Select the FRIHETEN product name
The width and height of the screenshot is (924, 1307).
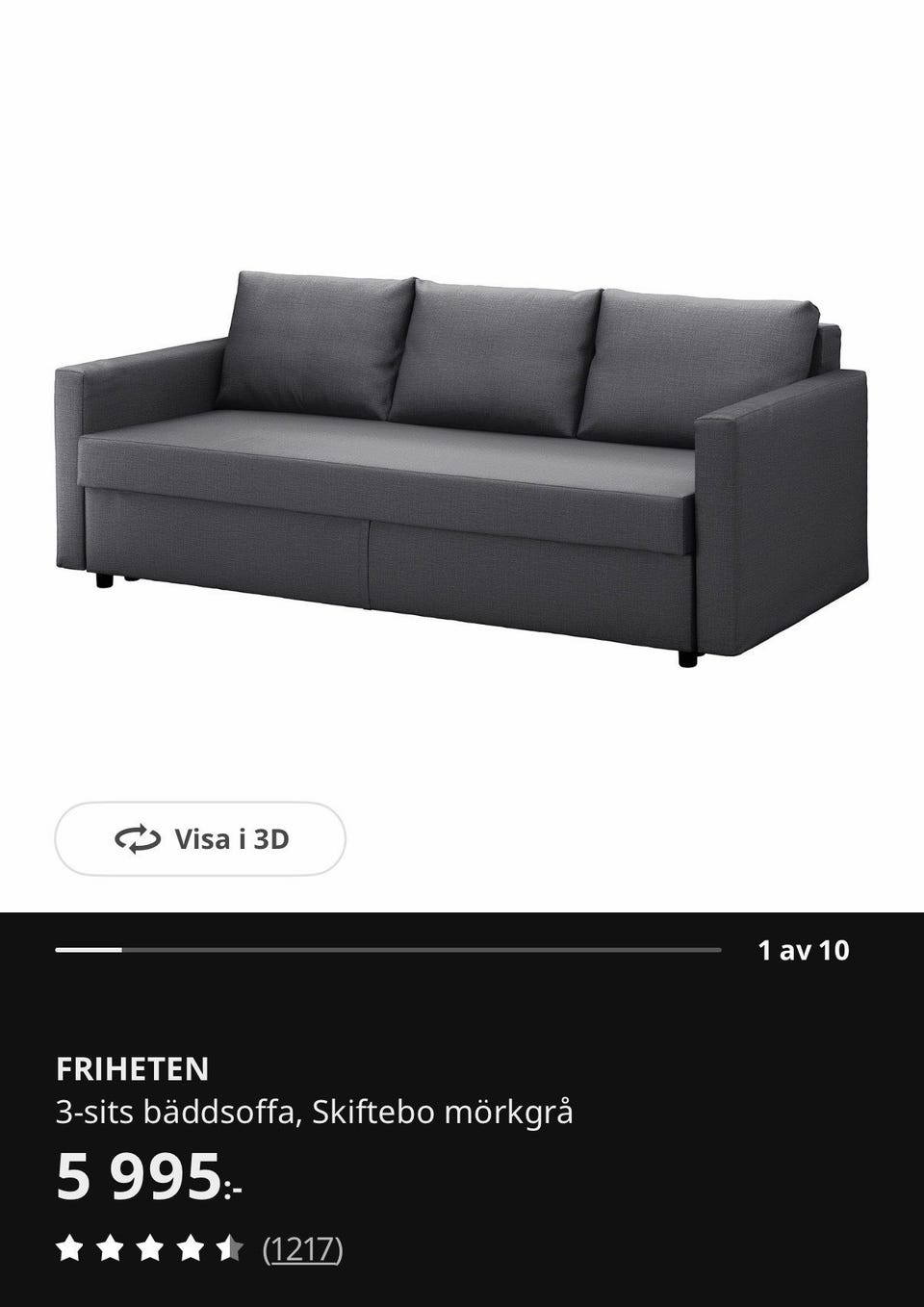pos(131,1066)
